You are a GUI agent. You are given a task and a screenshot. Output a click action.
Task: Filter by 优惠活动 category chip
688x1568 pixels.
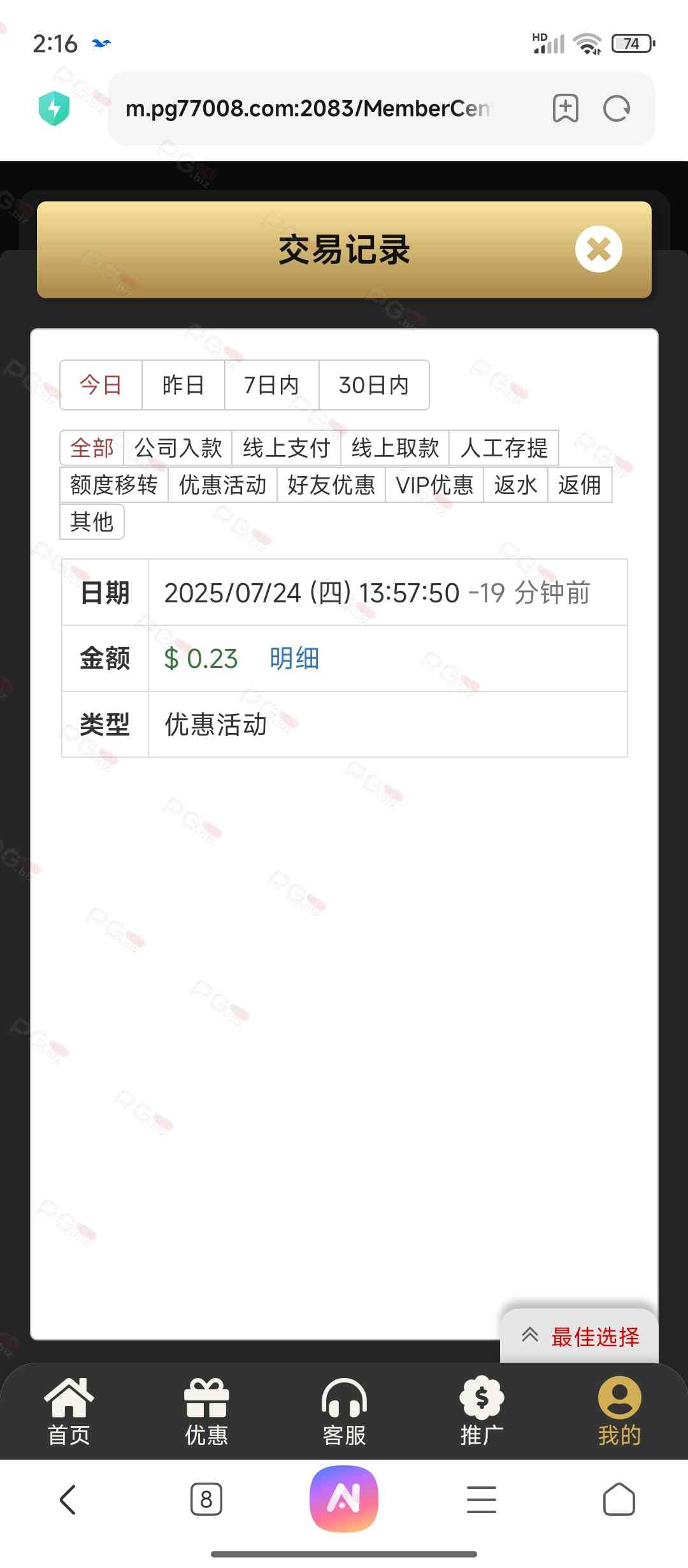pyautogui.click(x=222, y=485)
